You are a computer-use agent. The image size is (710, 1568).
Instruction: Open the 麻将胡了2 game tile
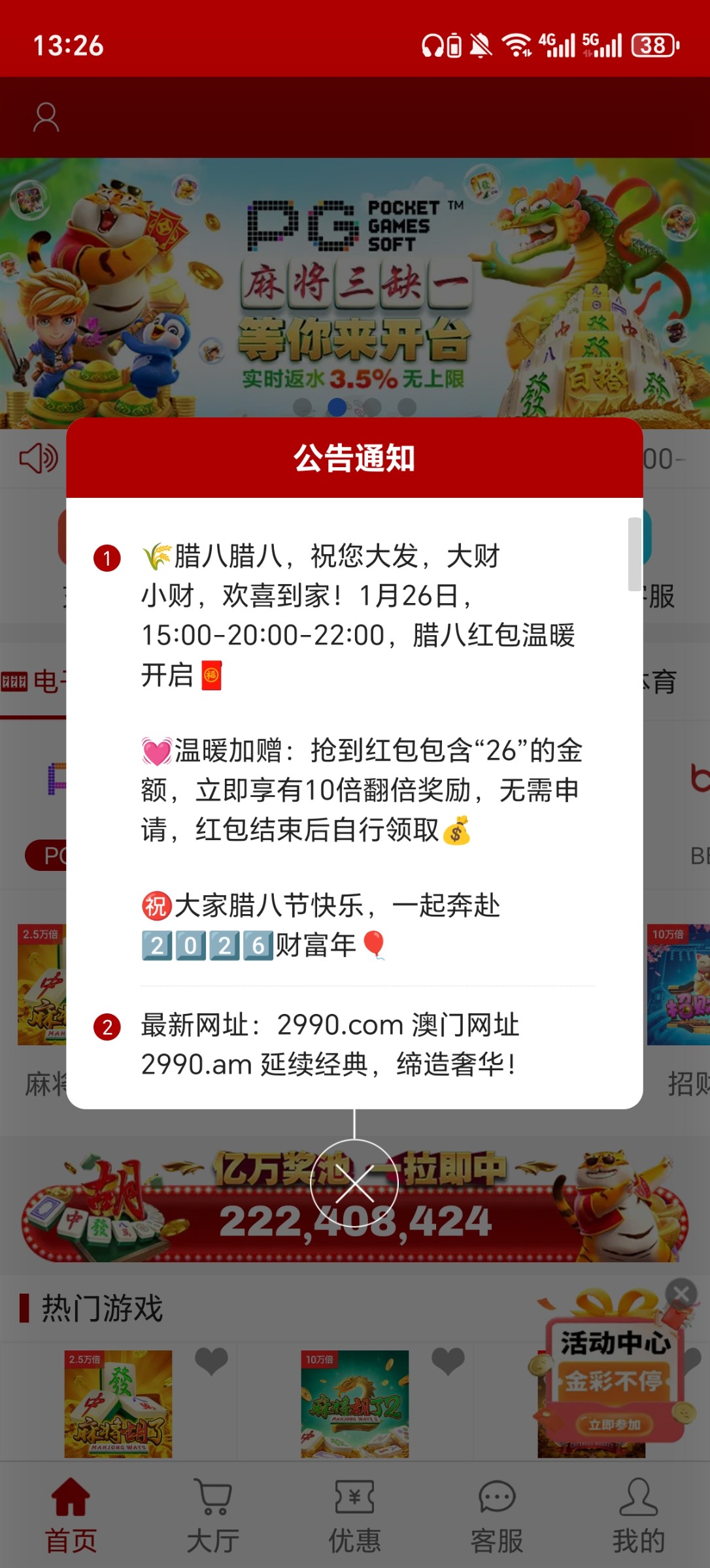click(x=354, y=1403)
